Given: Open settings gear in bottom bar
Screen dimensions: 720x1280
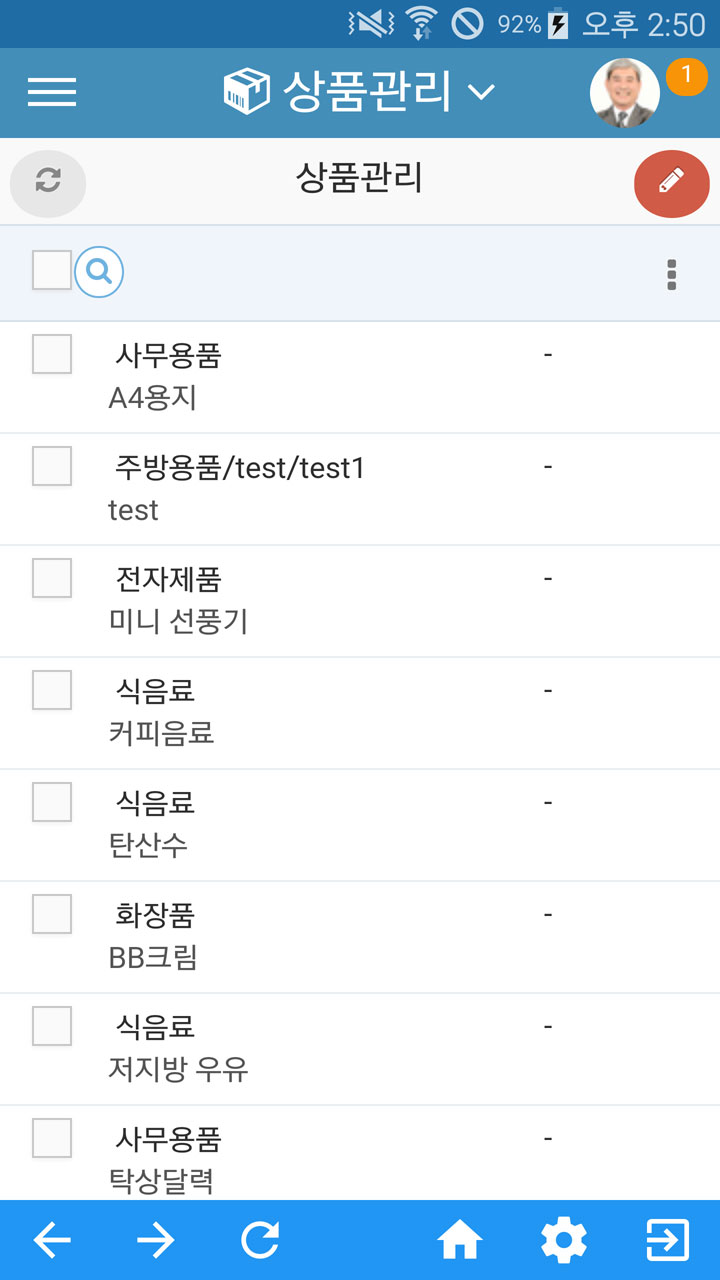Looking at the screenshot, I should (x=564, y=1241).
